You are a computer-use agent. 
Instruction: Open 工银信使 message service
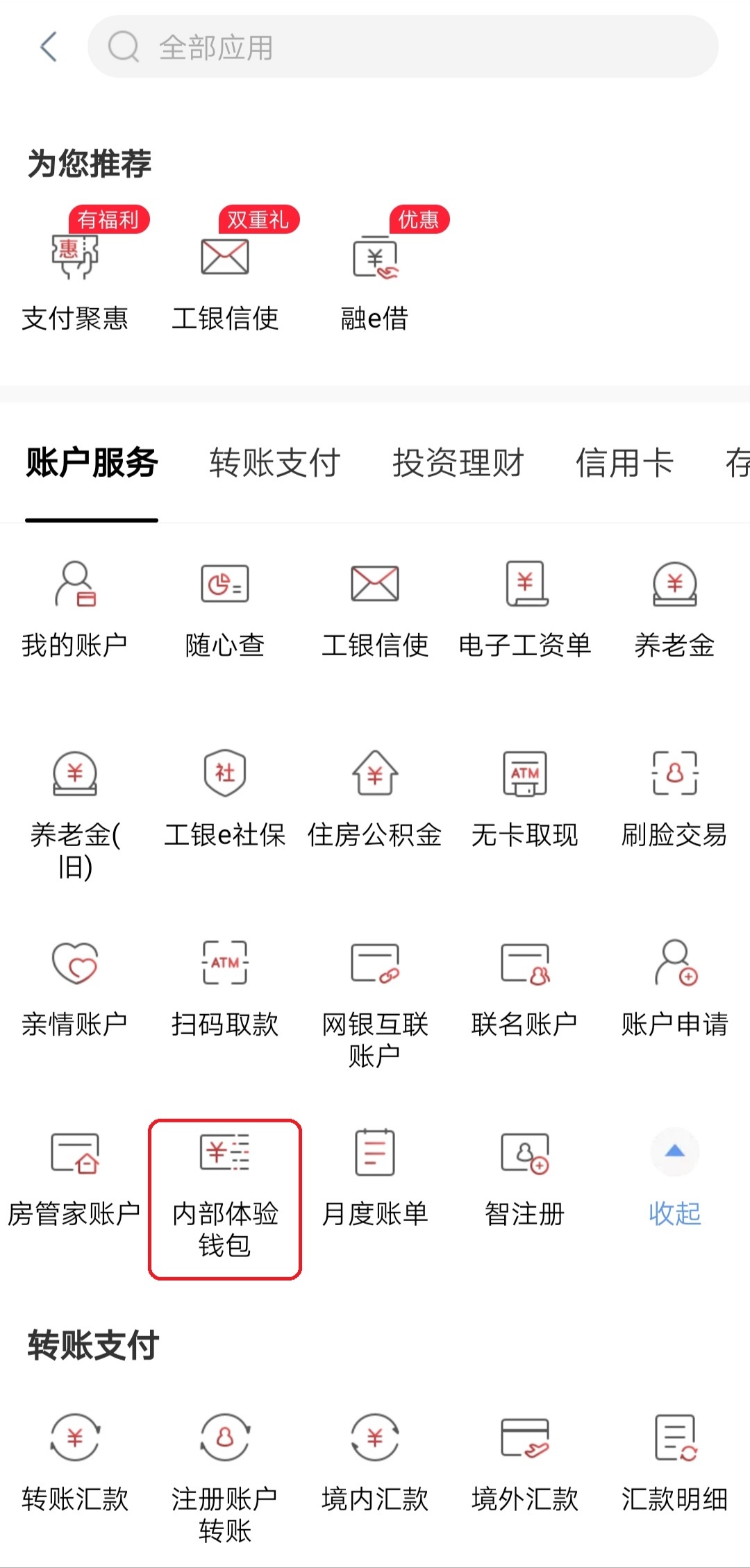375,607
